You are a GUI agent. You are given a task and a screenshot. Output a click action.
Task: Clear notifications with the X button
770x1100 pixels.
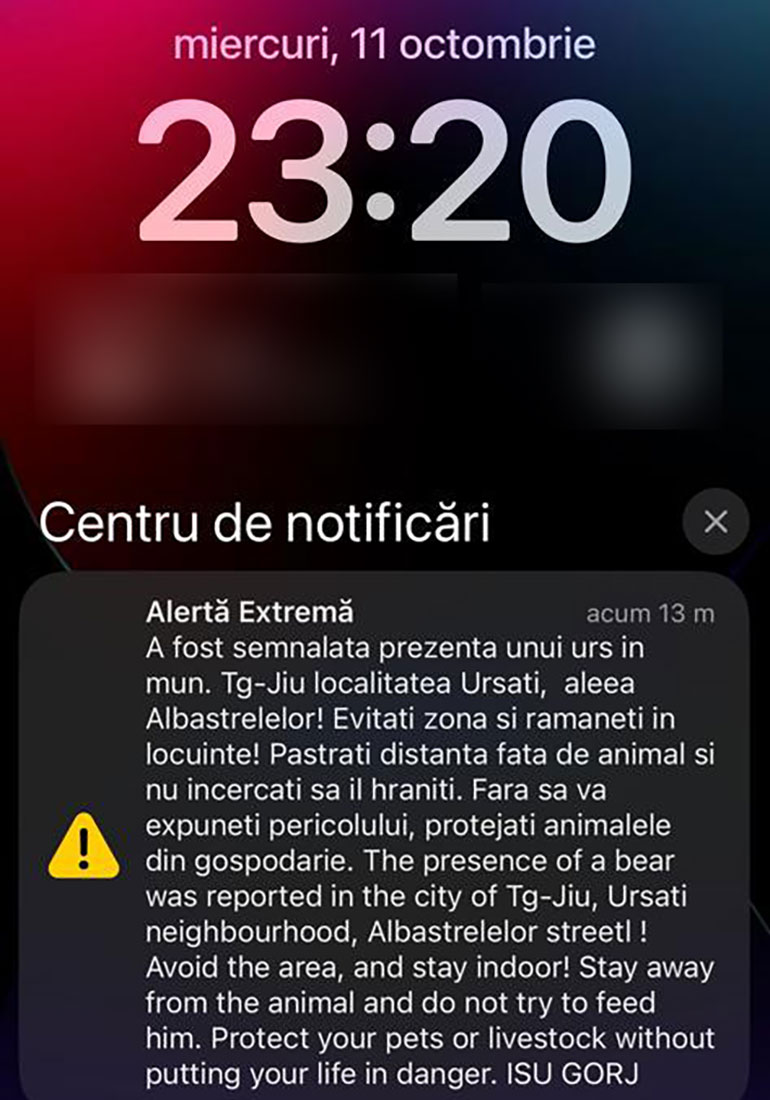(715, 521)
